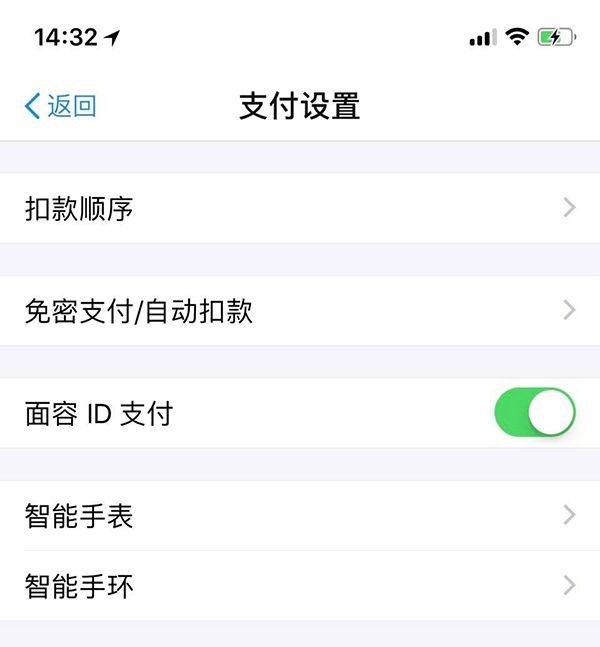Open the 智能手环 row
The height and width of the screenshot is (647, 600).
(x=300, y=585)
